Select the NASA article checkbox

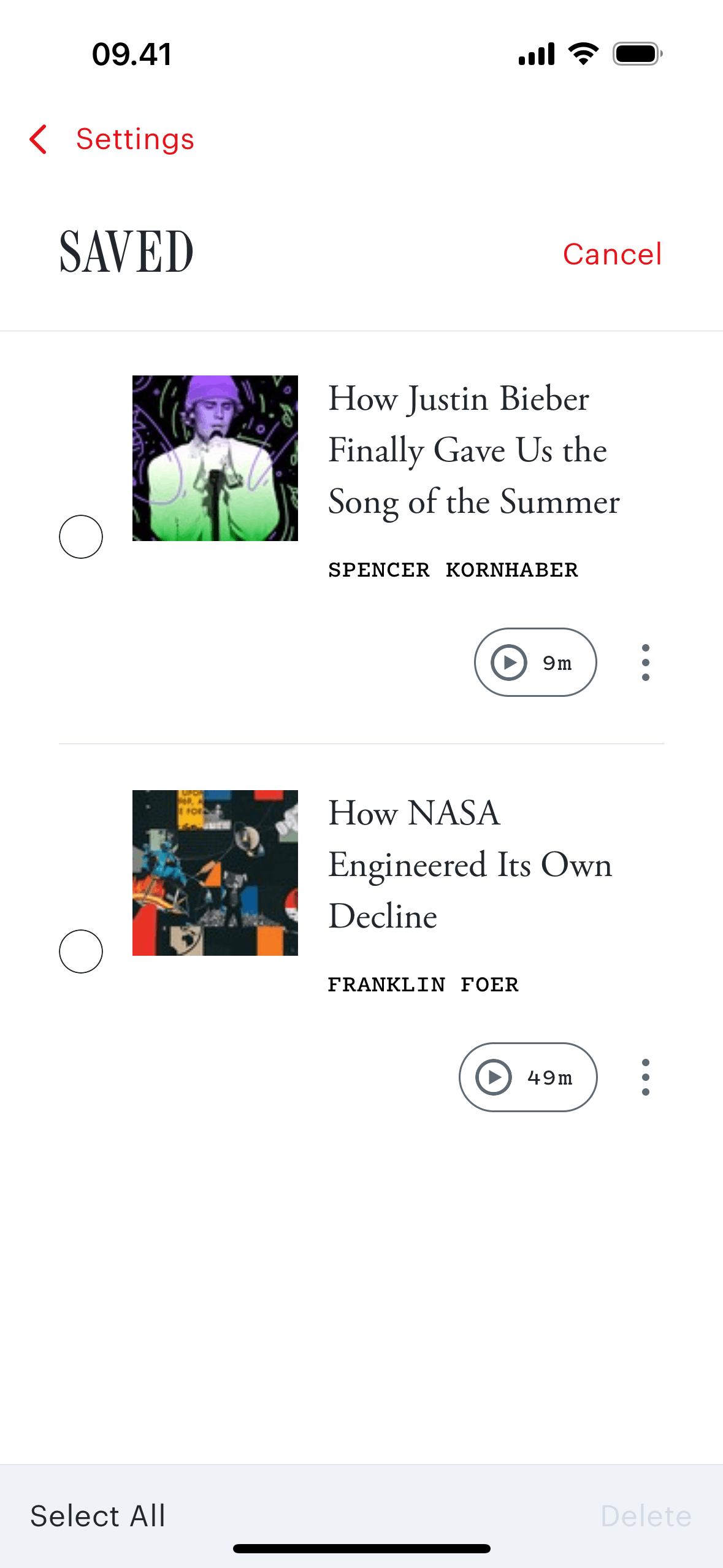click(81, 951)
